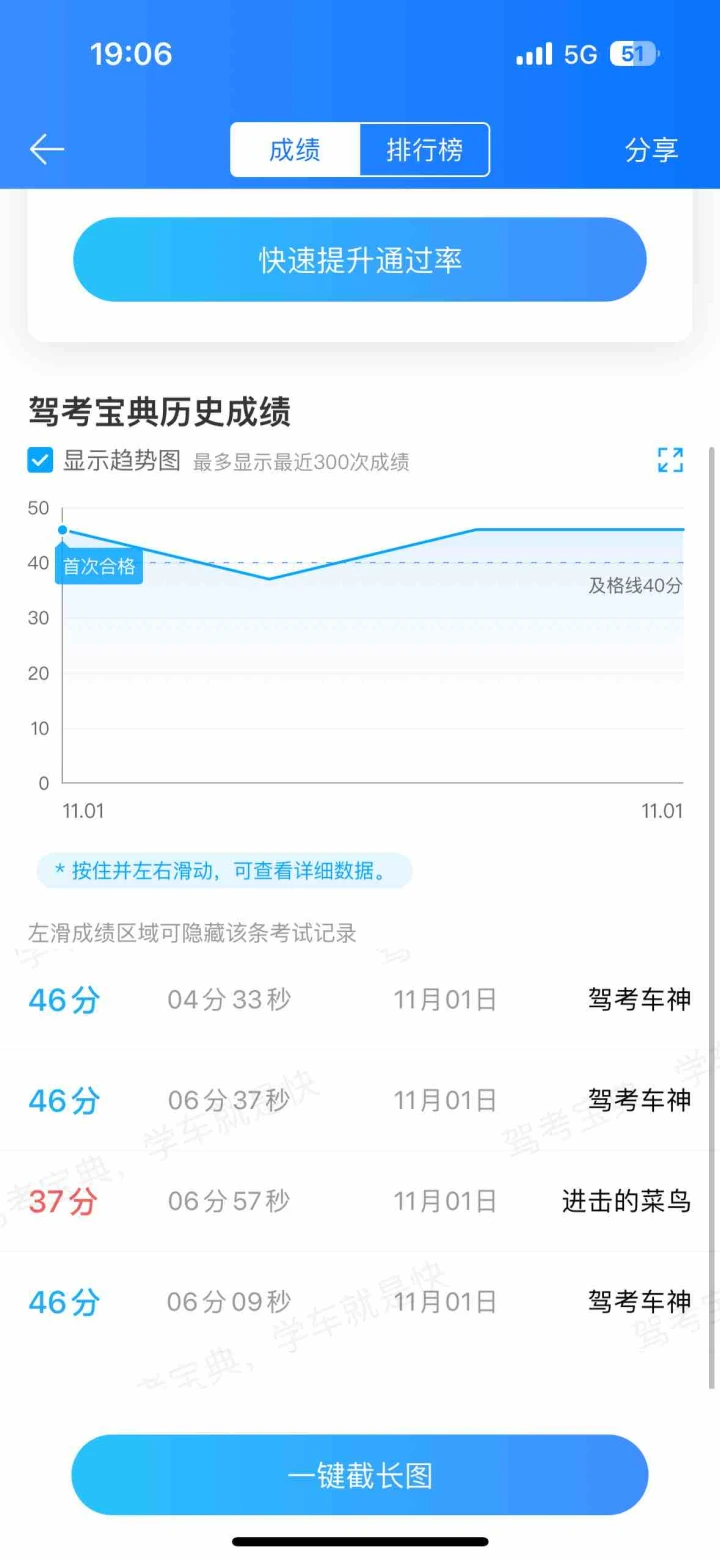Tap 分享 to share results
This screenshot has height=1561, width=720.
pyautogui.click(x=651, y=150)
